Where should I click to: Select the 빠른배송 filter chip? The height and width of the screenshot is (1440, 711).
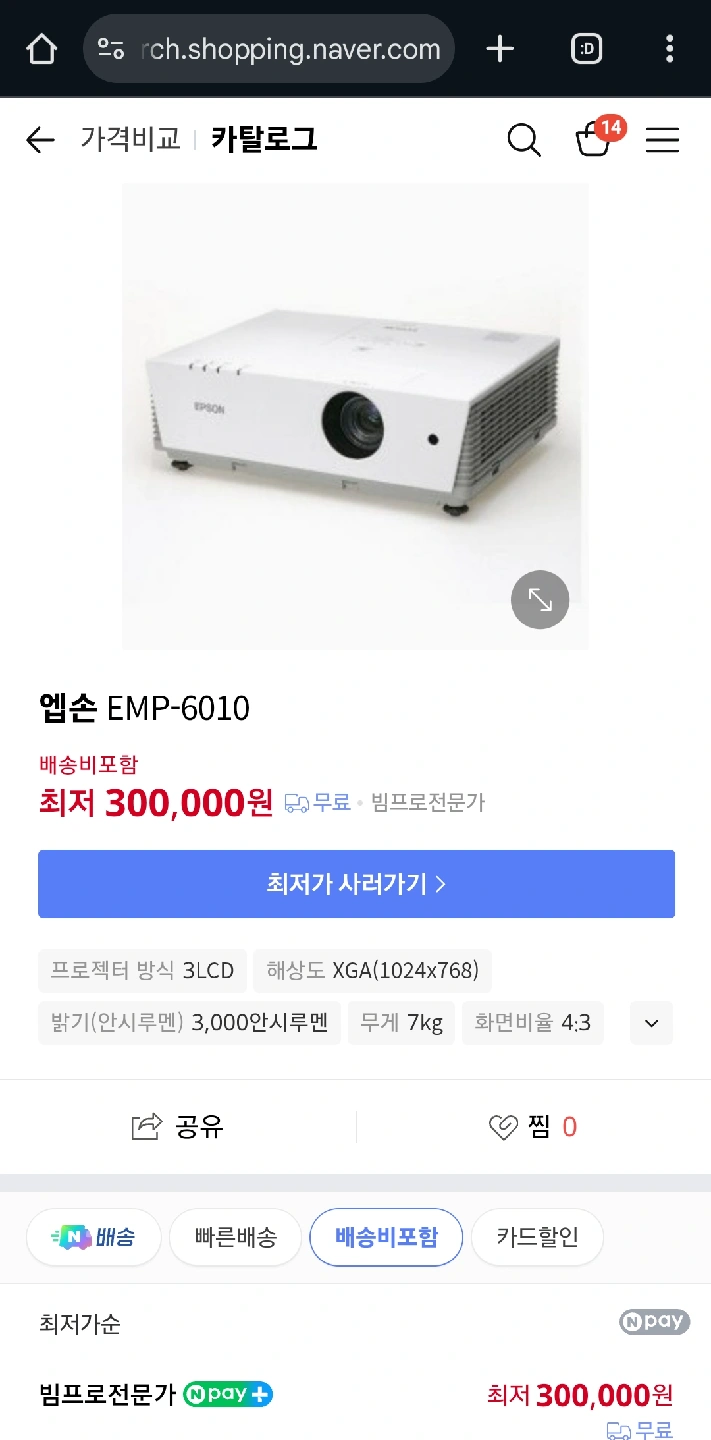[x=236, y=1237]
